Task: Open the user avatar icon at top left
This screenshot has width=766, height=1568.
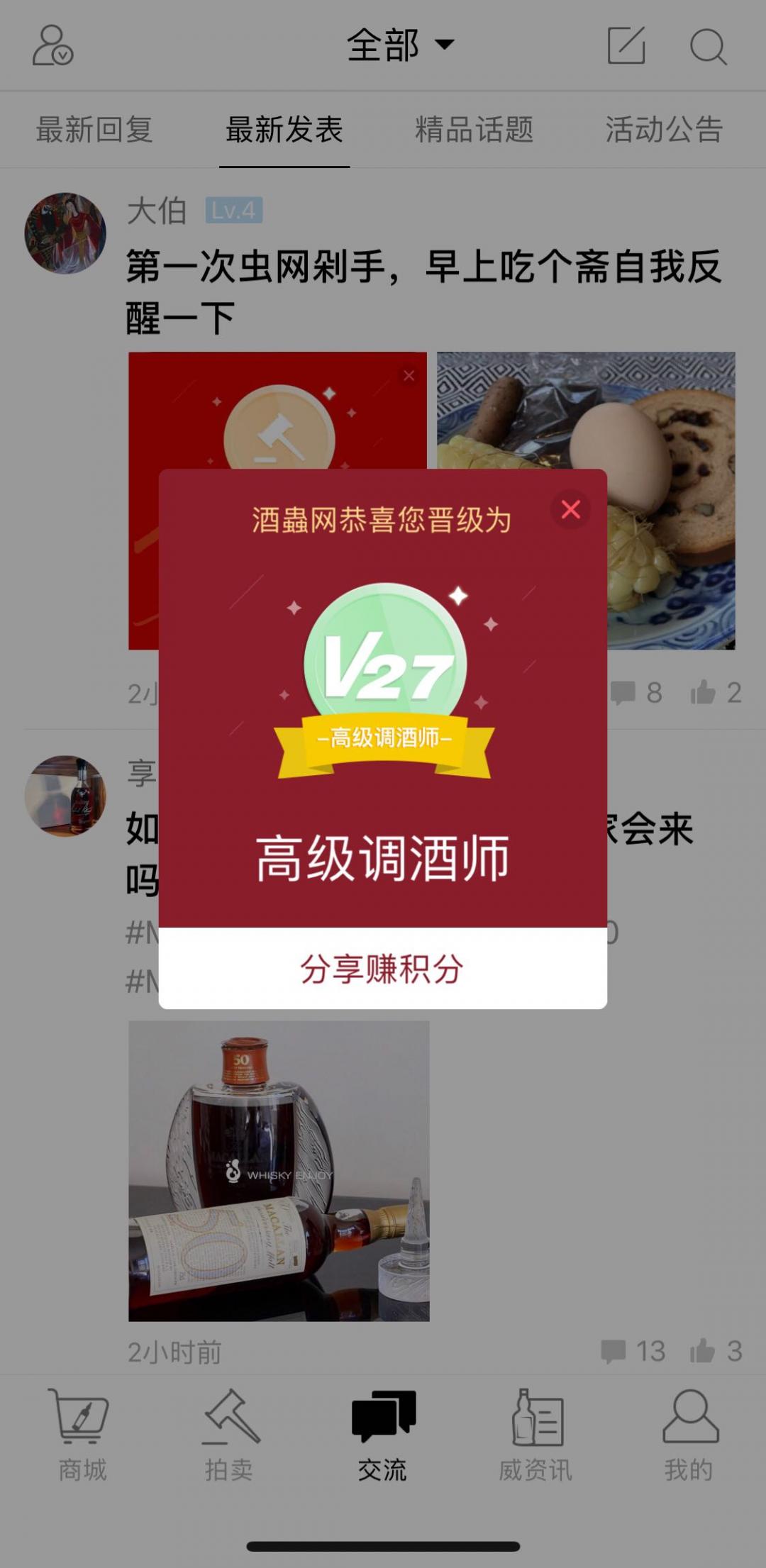Action: (x=52, y=48)
